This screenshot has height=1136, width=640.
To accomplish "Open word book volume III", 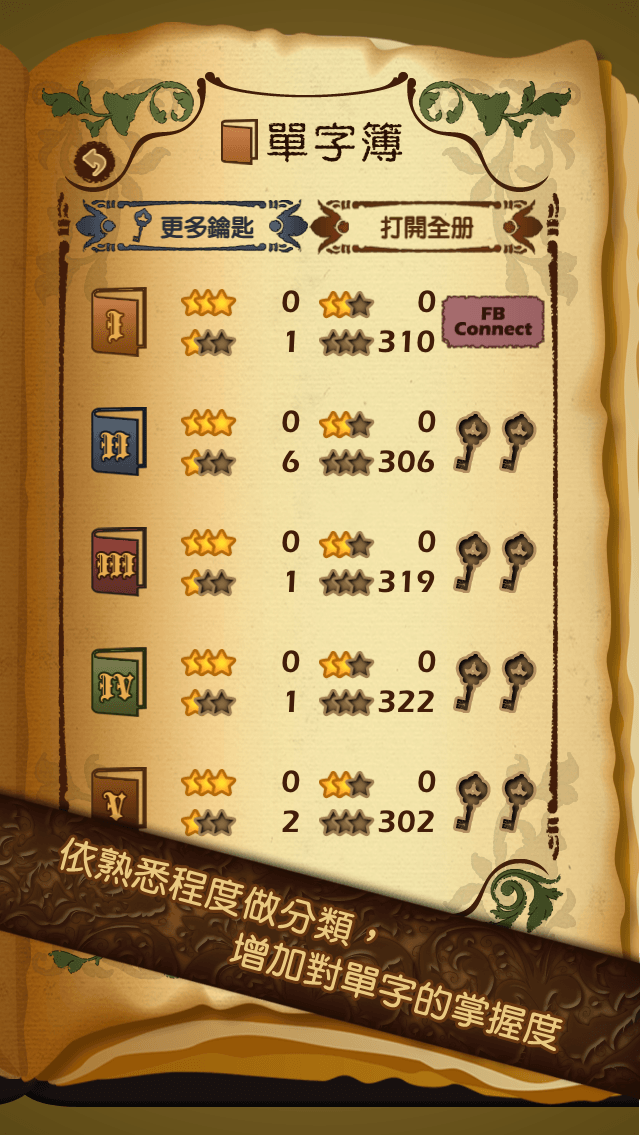I will click(119, 561).
